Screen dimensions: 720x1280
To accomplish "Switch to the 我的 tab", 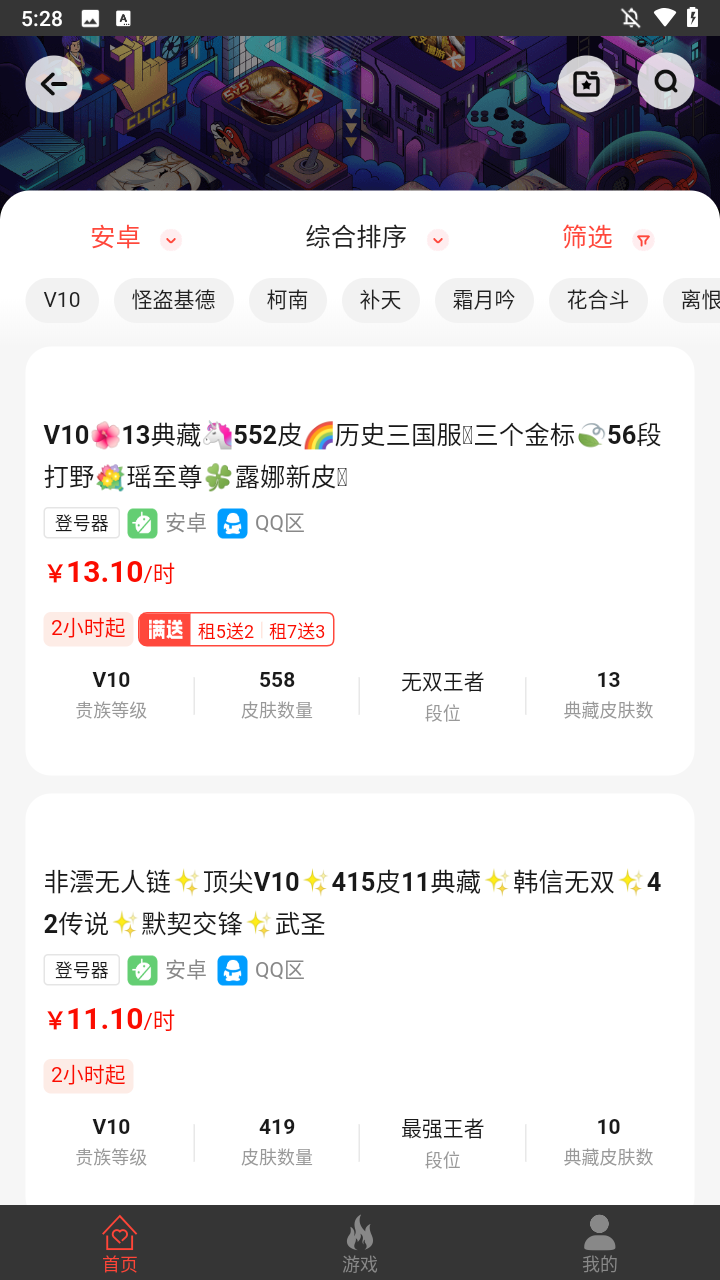I will tap(599, 1243).
